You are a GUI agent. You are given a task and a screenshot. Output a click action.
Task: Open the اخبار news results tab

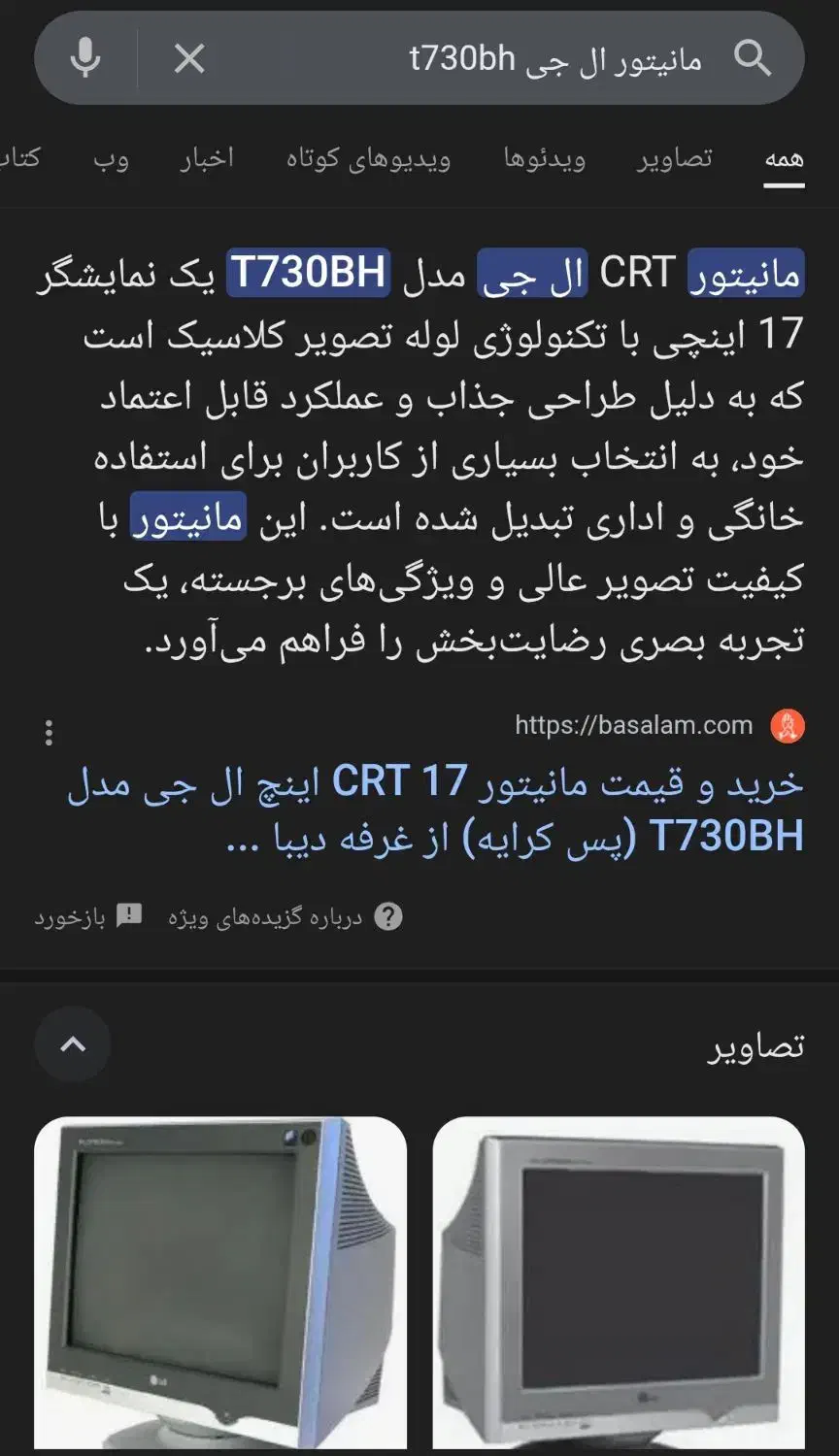click(x=206, y=158)
